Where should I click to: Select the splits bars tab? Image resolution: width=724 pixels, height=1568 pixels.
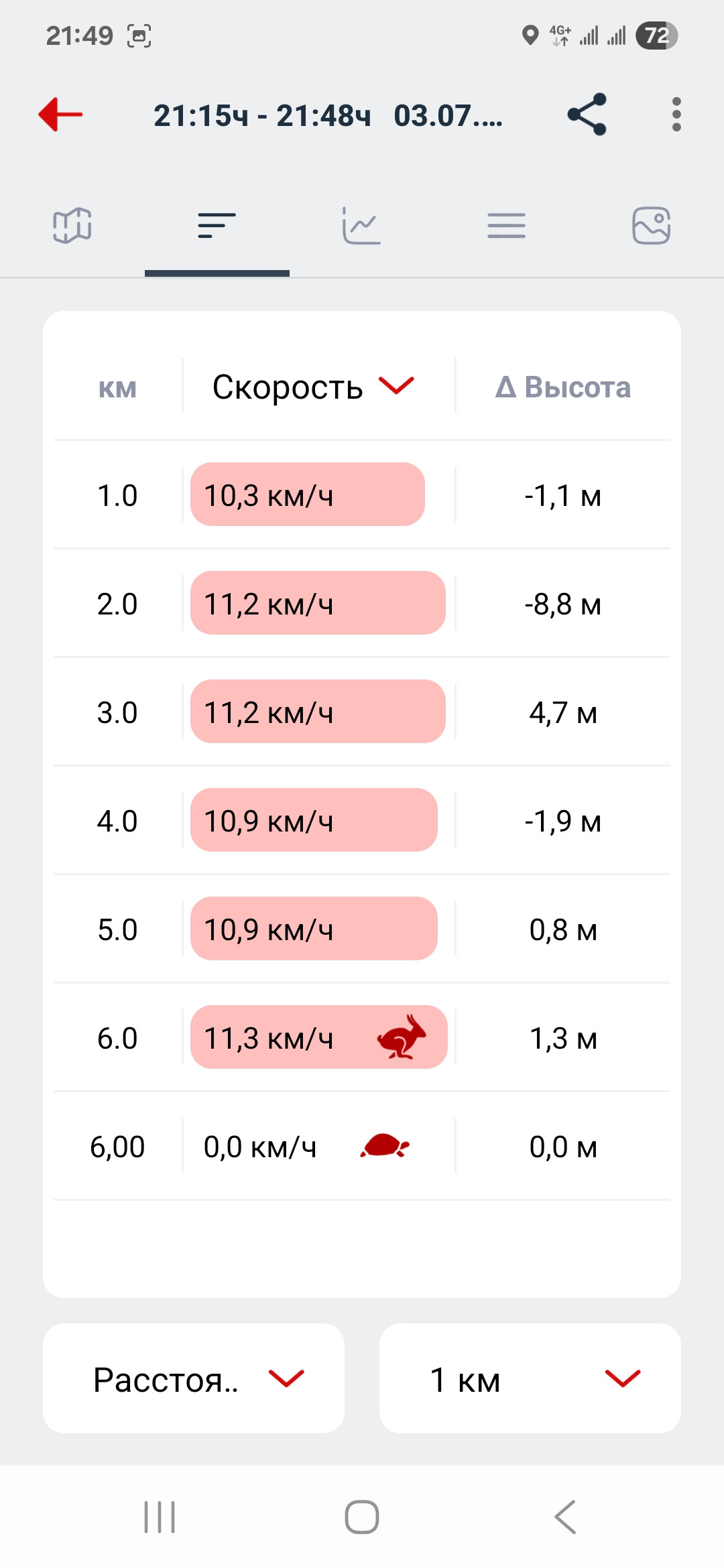[217, 225]
